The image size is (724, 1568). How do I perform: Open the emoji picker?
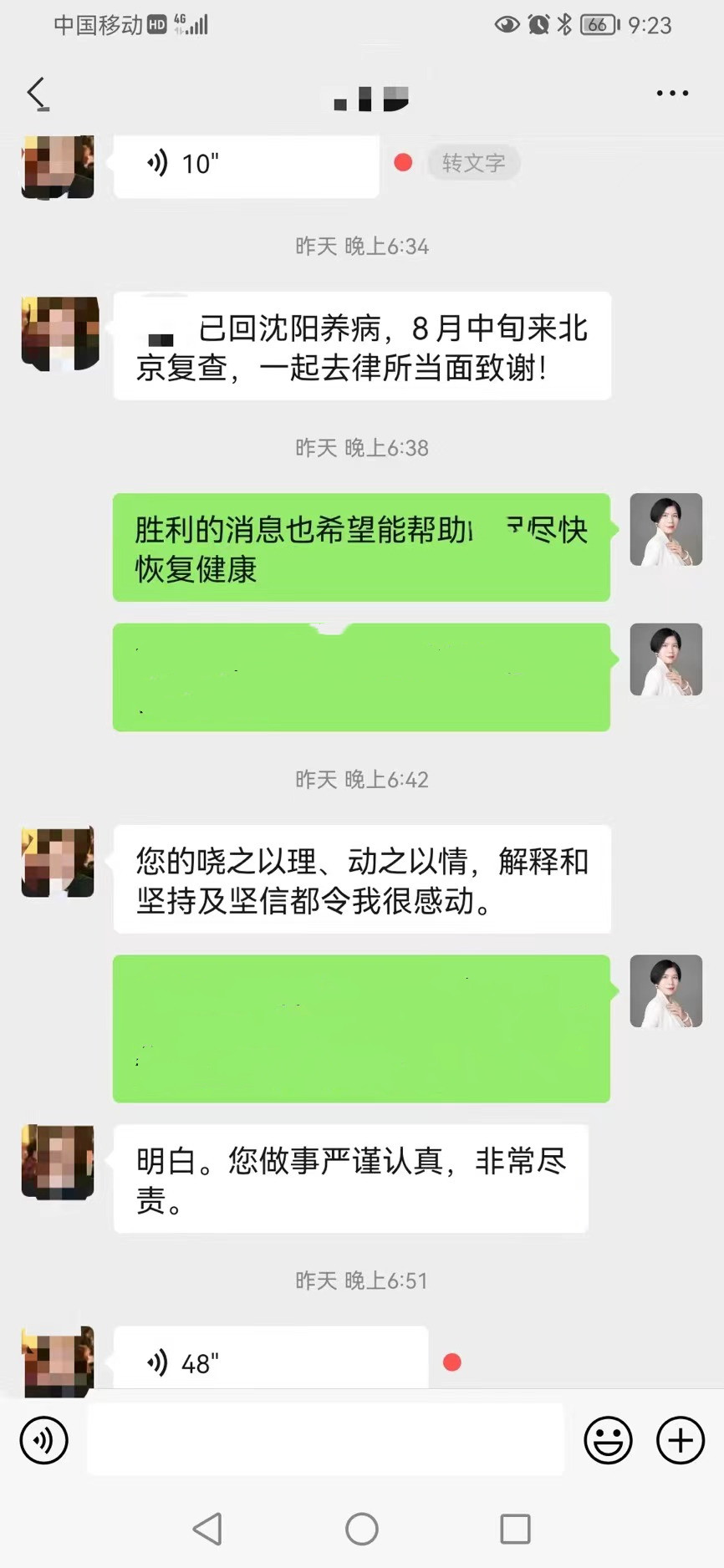tap(608, 1440)
